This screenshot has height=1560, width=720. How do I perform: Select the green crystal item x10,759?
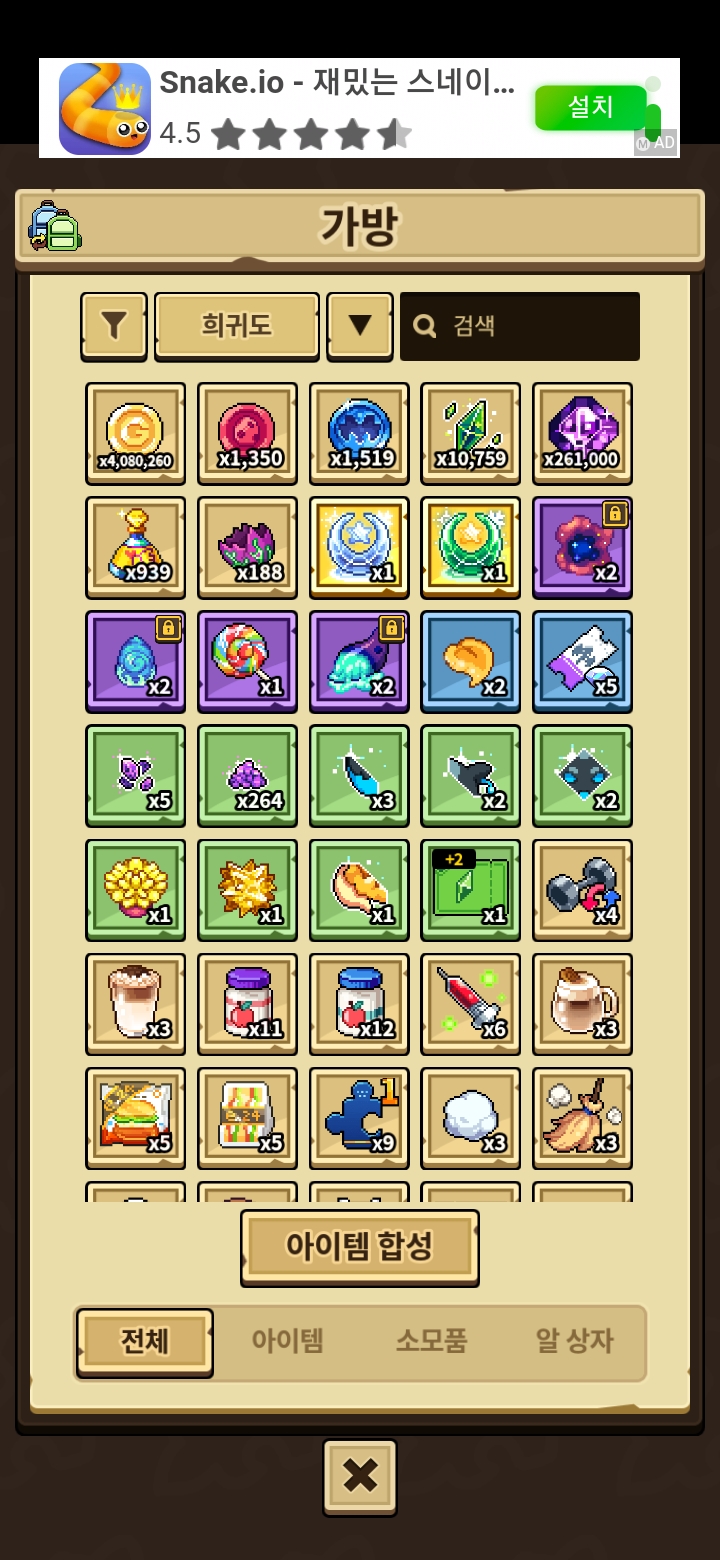[471, 433]
